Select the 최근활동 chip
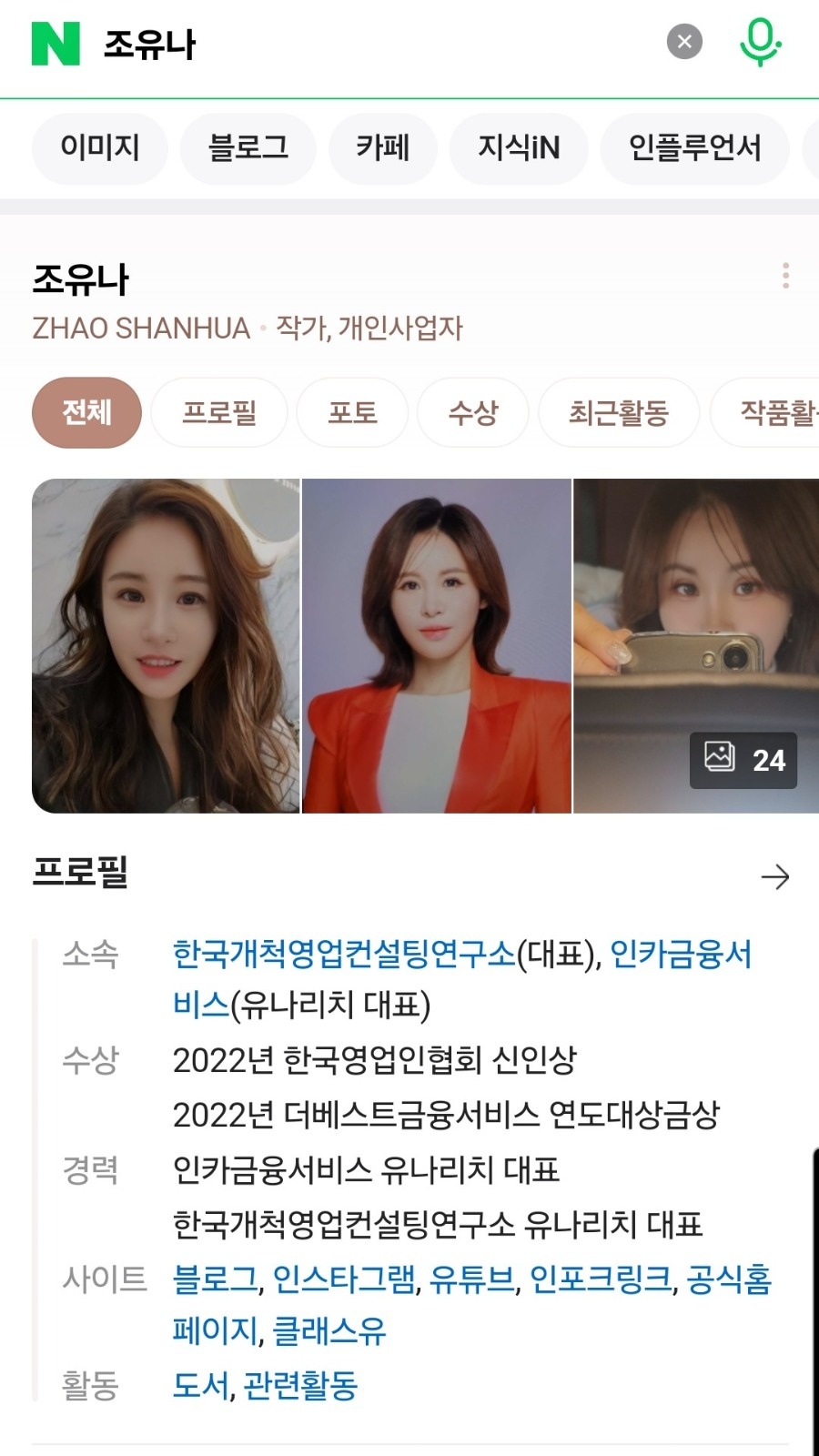819x1456 pixels. click(x=619, y=413)
